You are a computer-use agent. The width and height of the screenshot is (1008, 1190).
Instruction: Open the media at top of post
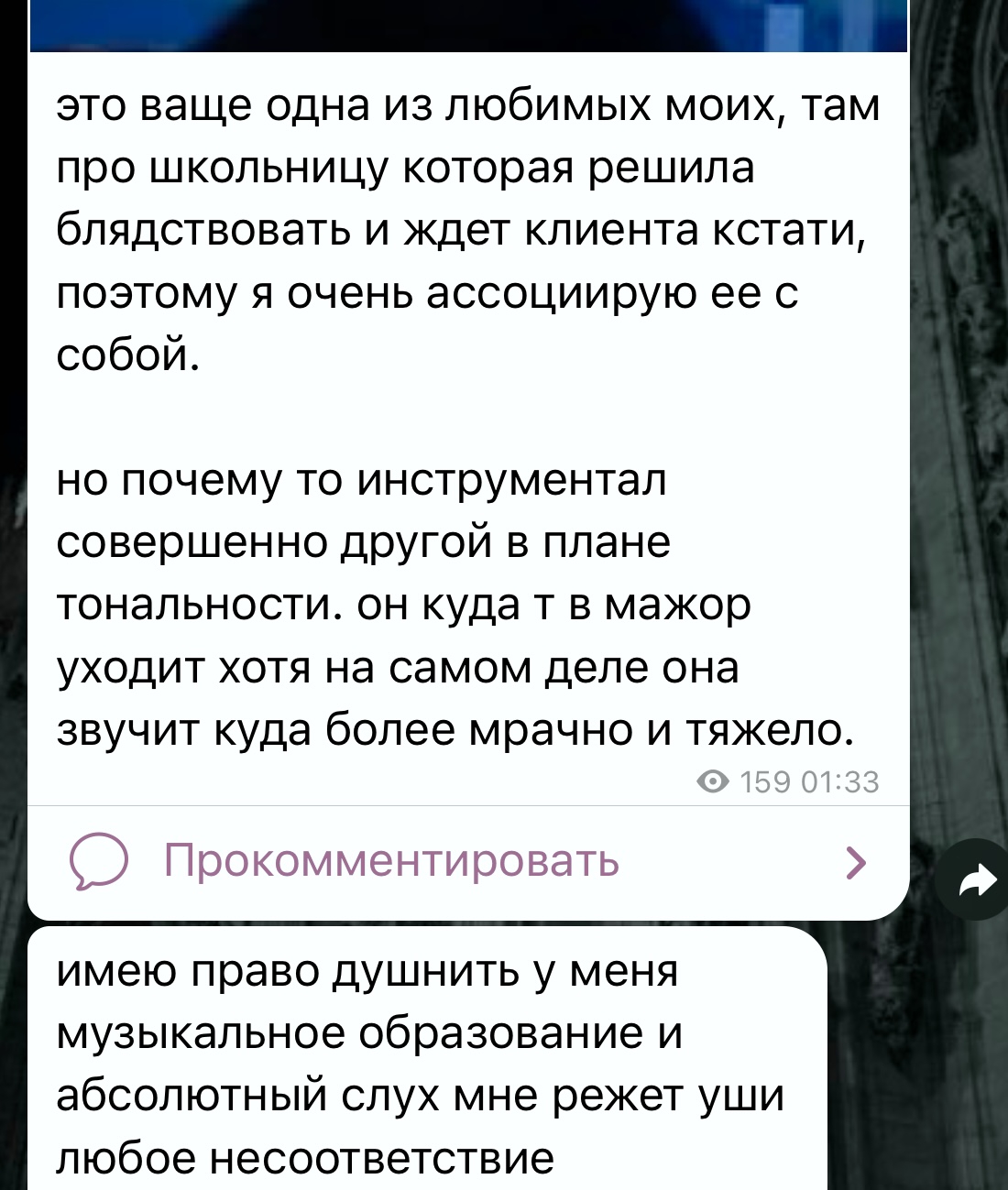click(468, 25)
